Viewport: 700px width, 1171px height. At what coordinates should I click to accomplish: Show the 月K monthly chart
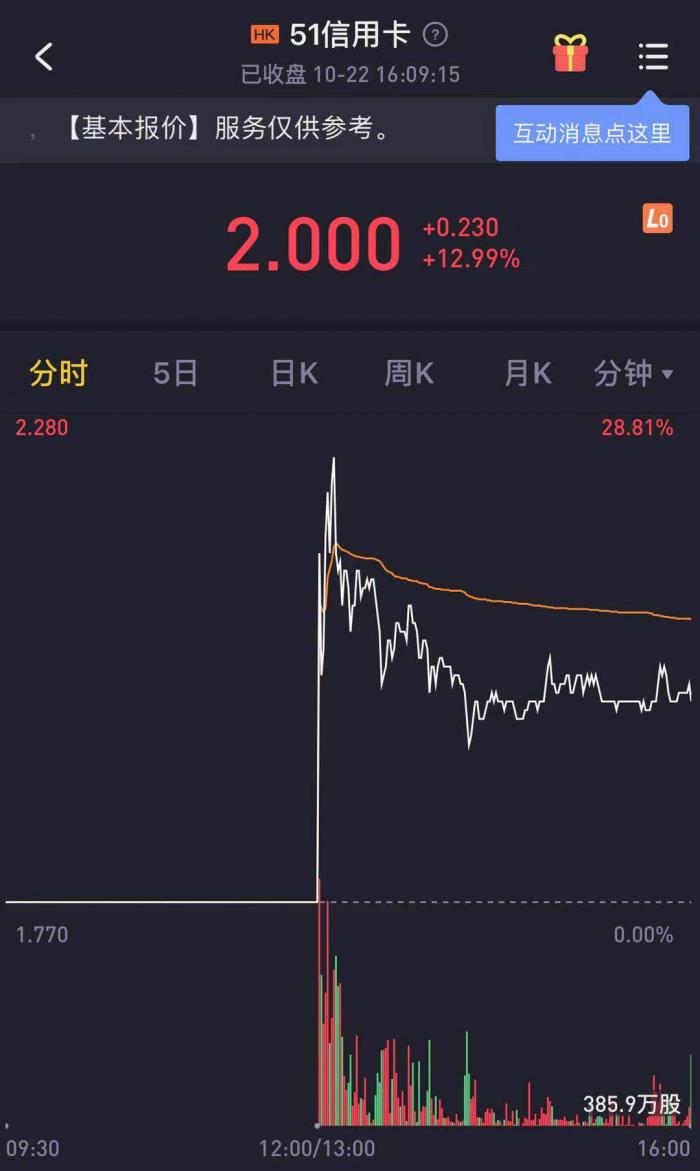[x=527, y=374]
